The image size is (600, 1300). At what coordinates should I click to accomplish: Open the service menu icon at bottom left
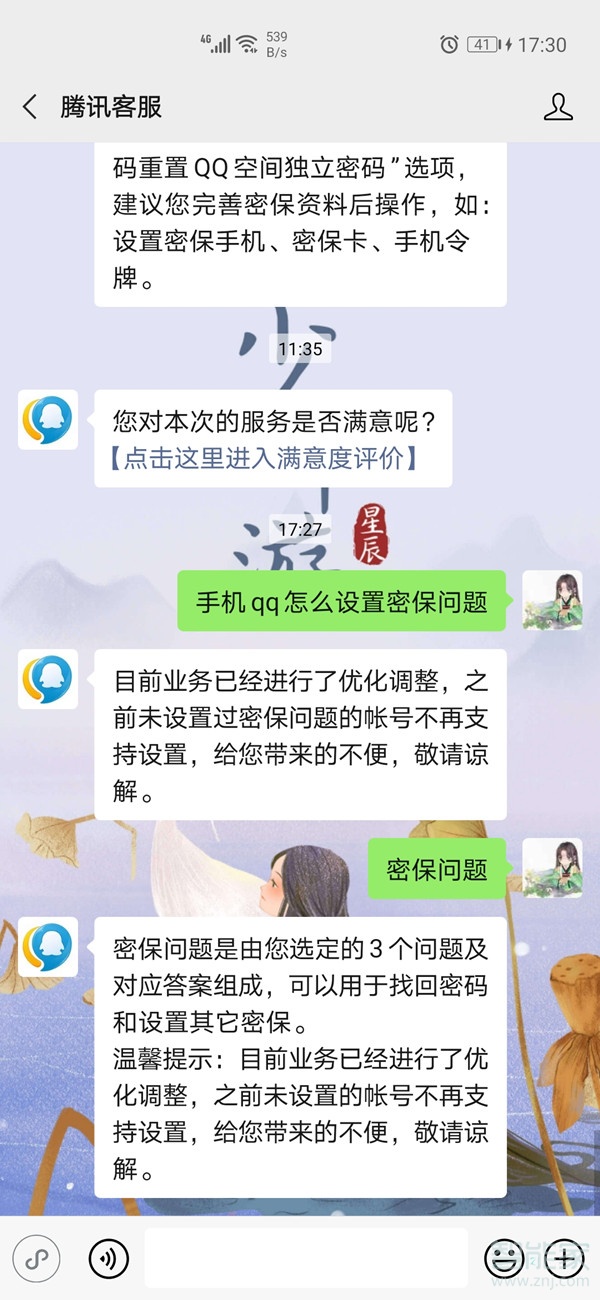[37, 1258]
